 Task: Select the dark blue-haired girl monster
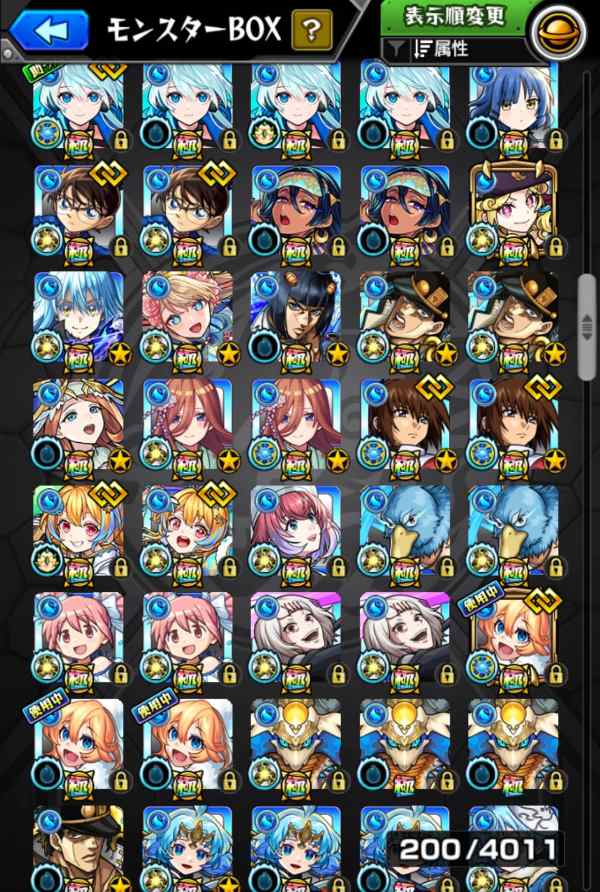pos(512,105)
